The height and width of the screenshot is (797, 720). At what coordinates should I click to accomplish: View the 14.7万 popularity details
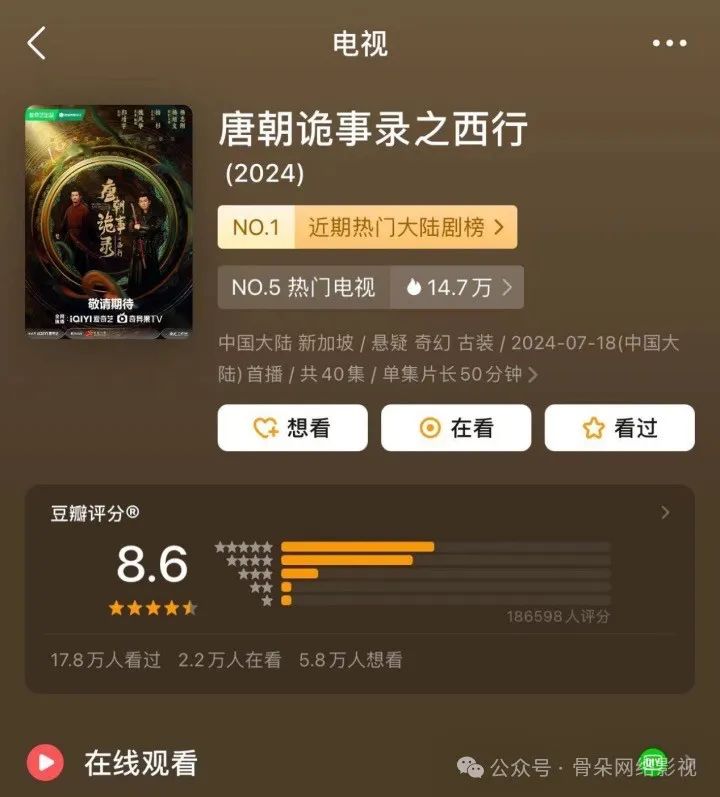[x=458, y=288]
